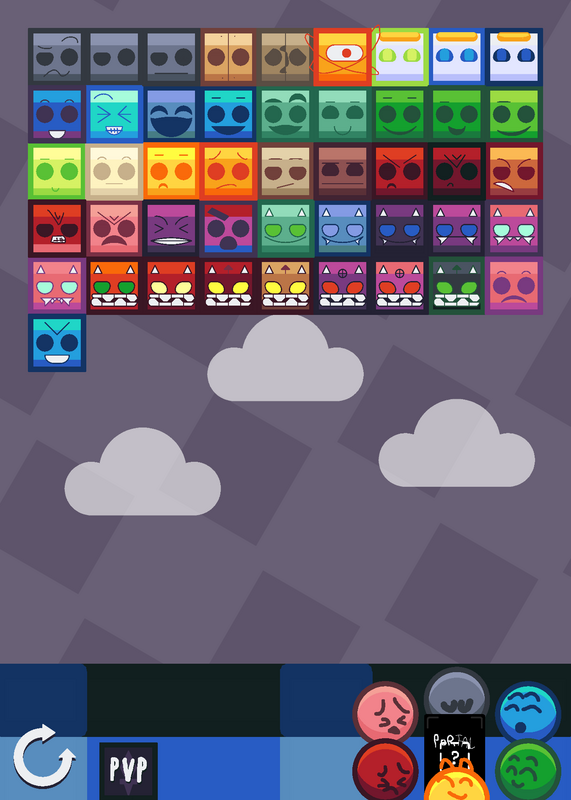
Task: Choose the gray face with raised eyebrow tile
Action: click(x=57, y=57)
